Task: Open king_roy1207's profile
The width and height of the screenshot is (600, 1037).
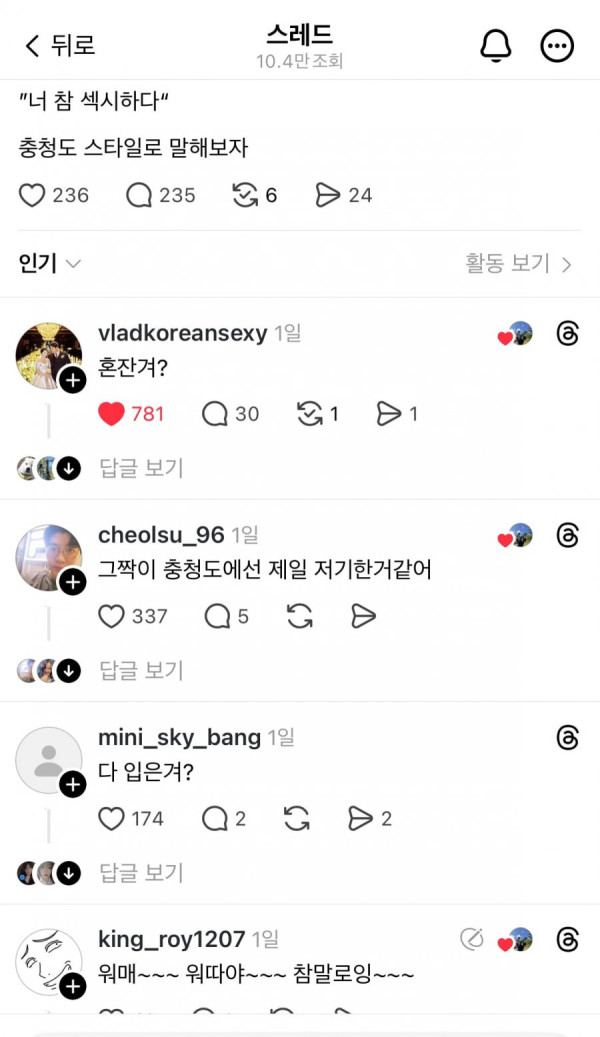Action: click(x=171, y=939)
